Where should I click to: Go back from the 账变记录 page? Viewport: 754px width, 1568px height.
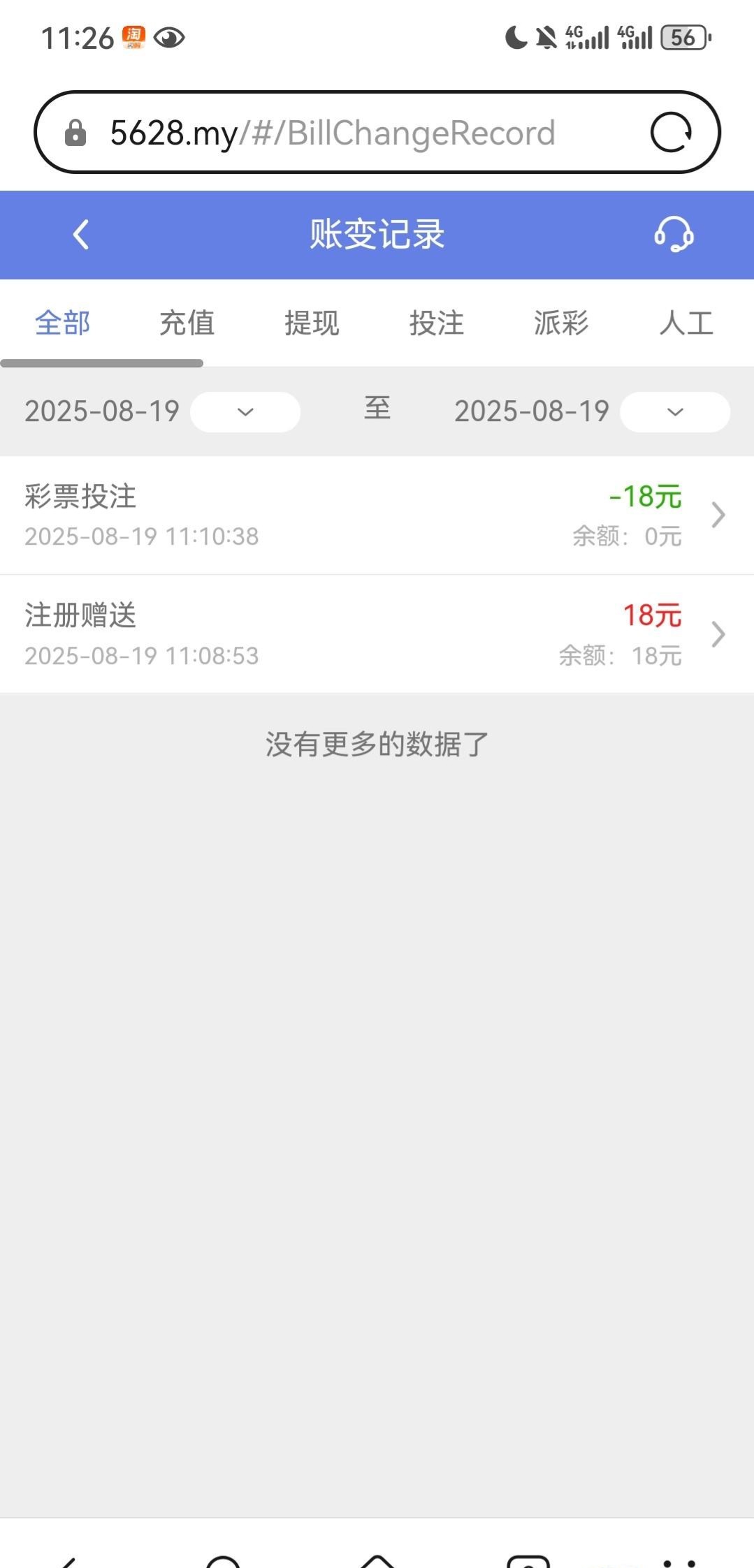81,235
